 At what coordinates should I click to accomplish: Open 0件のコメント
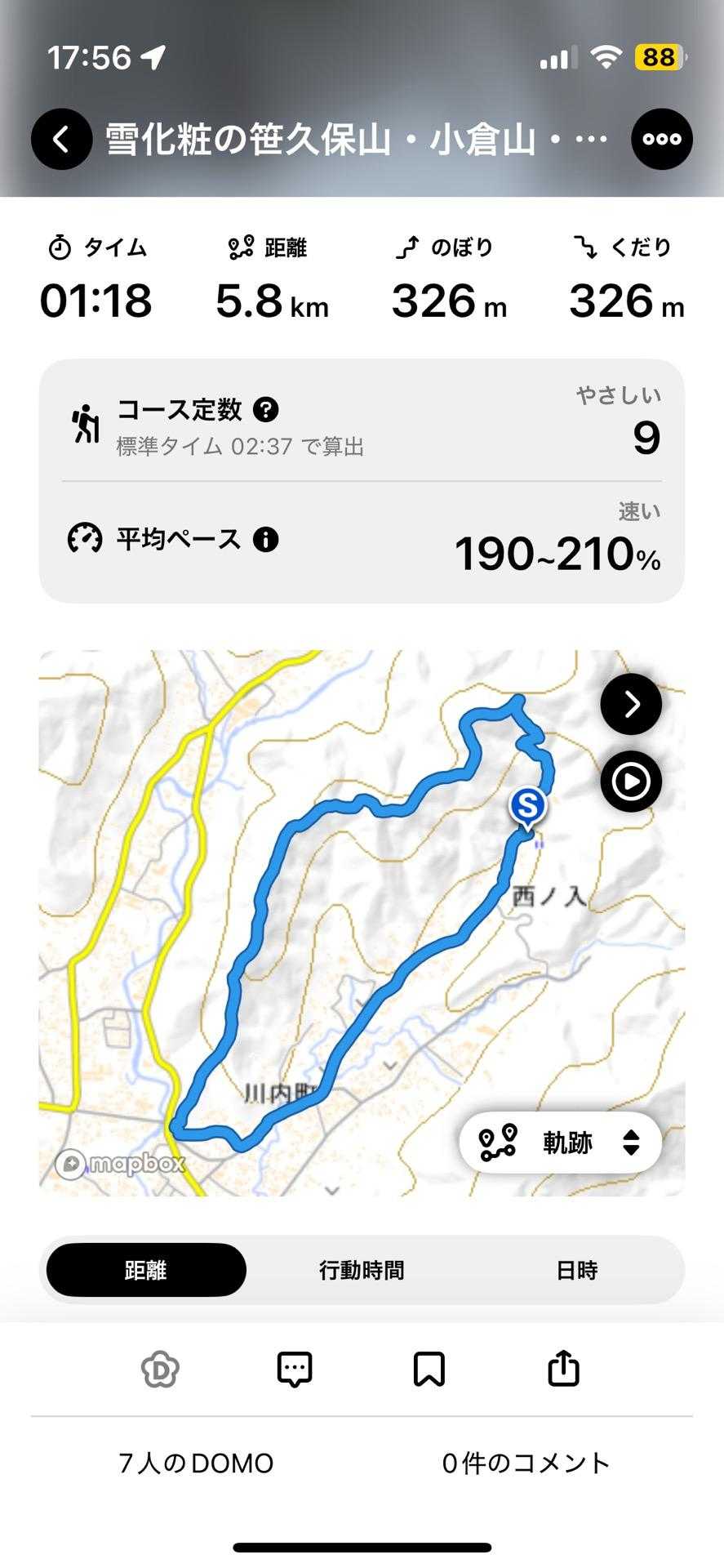tap(526, 1463)
